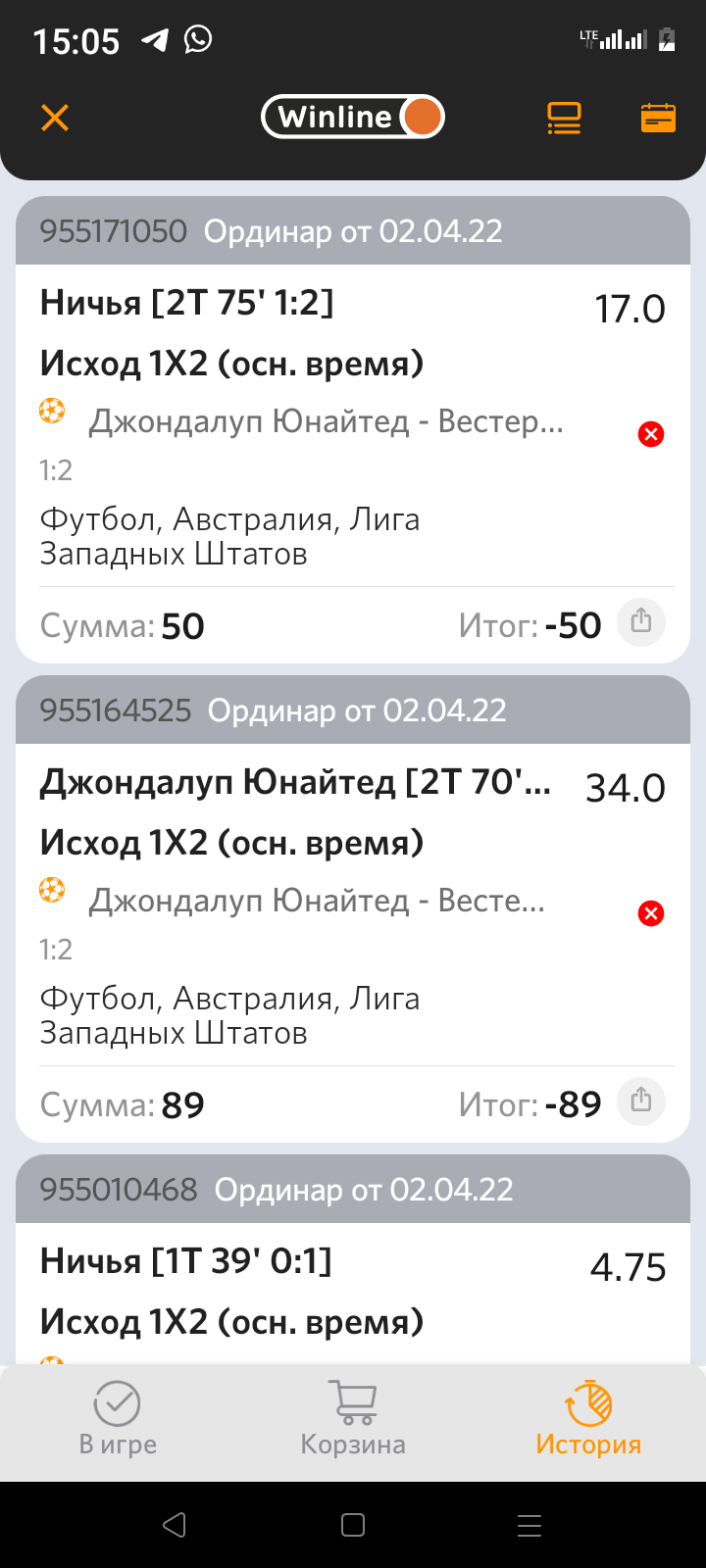Switch the list view layout icon
Viewport: 706px width, 1568px height.
(x=564, y=118)
